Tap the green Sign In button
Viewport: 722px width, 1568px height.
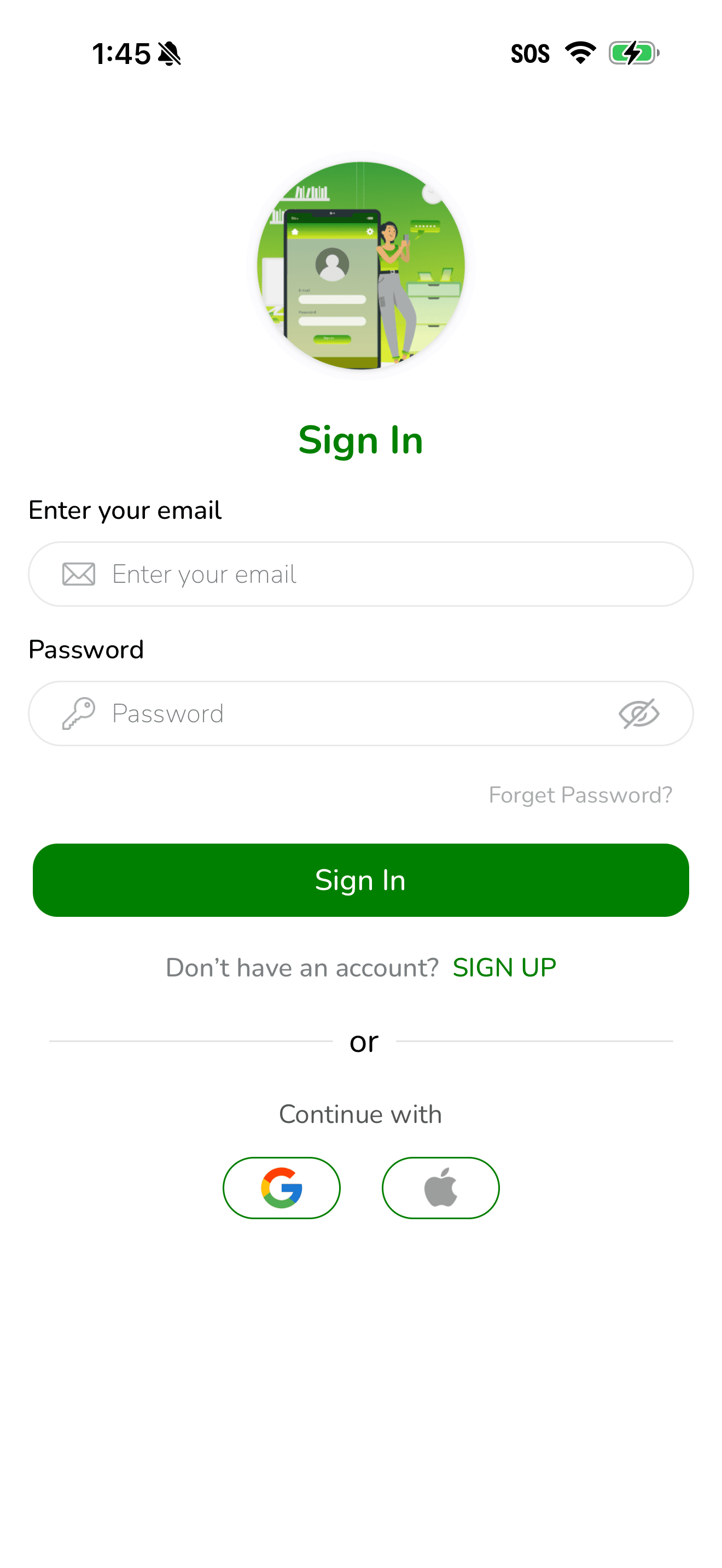coord(360,880)
